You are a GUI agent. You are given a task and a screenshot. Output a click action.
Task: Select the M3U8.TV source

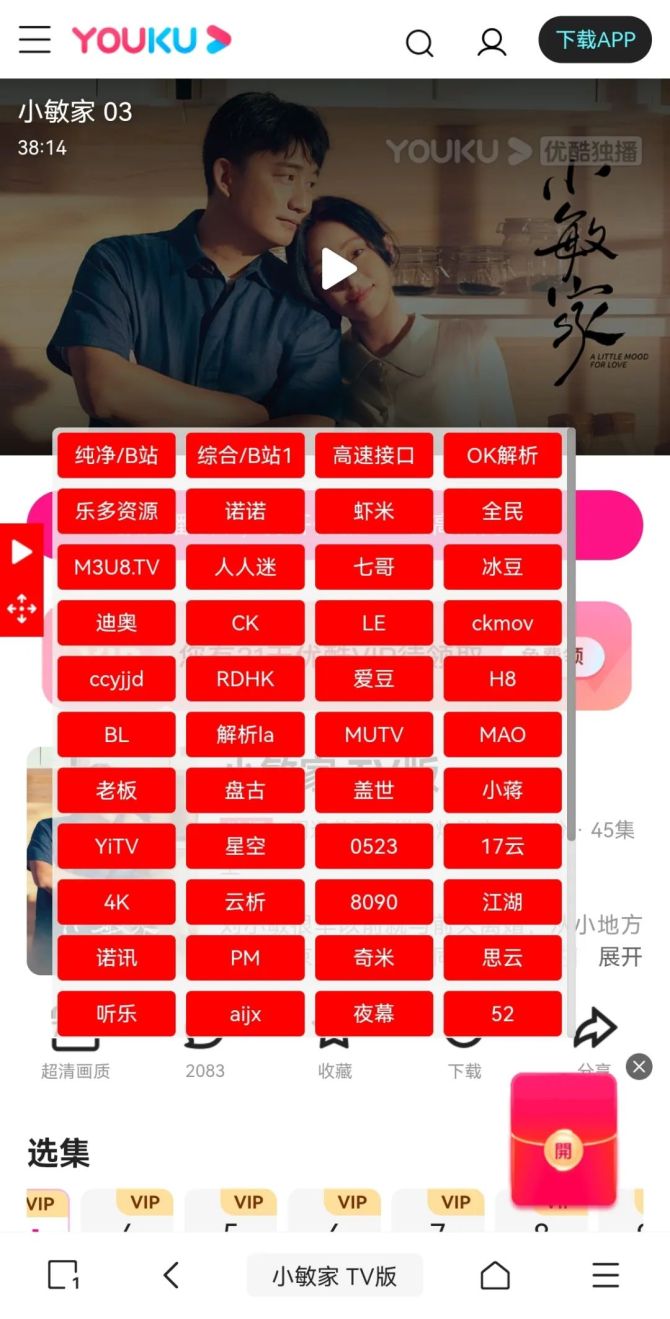pos(116,567)
